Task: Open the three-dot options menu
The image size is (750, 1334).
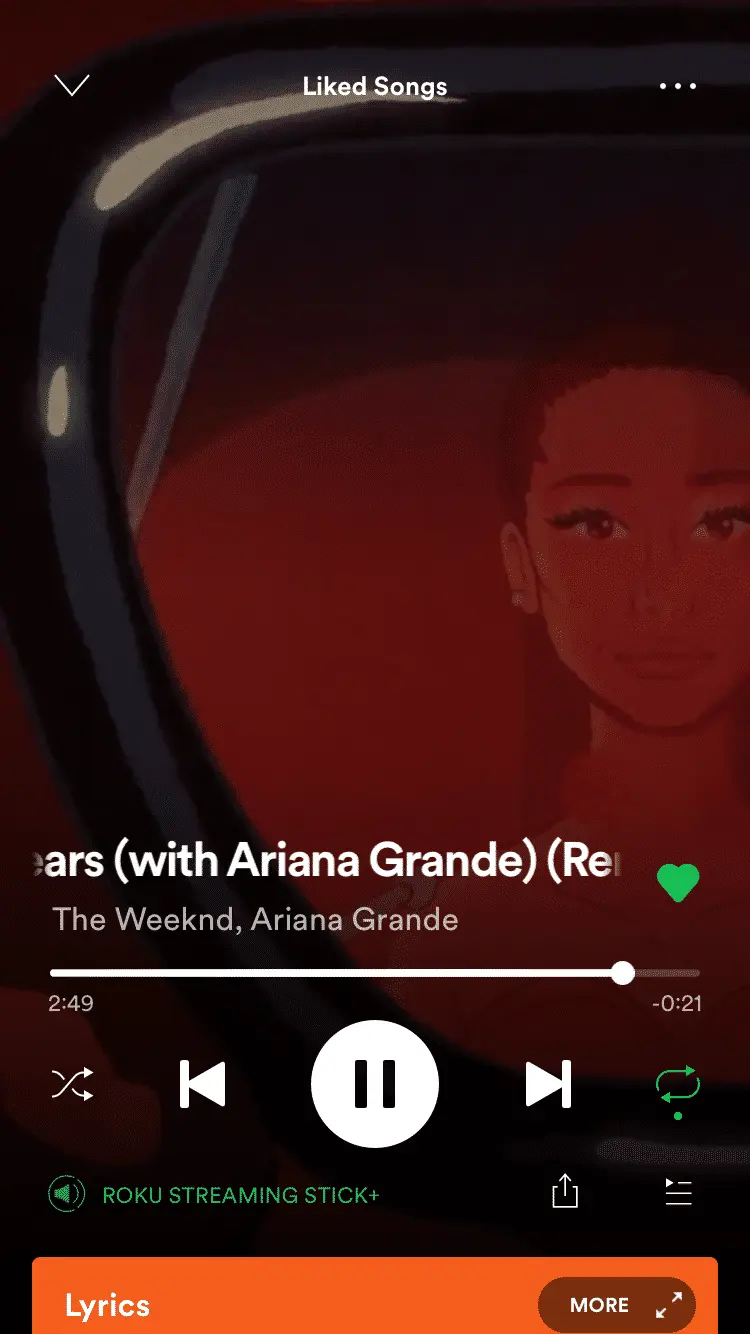Action: point(677,86)
